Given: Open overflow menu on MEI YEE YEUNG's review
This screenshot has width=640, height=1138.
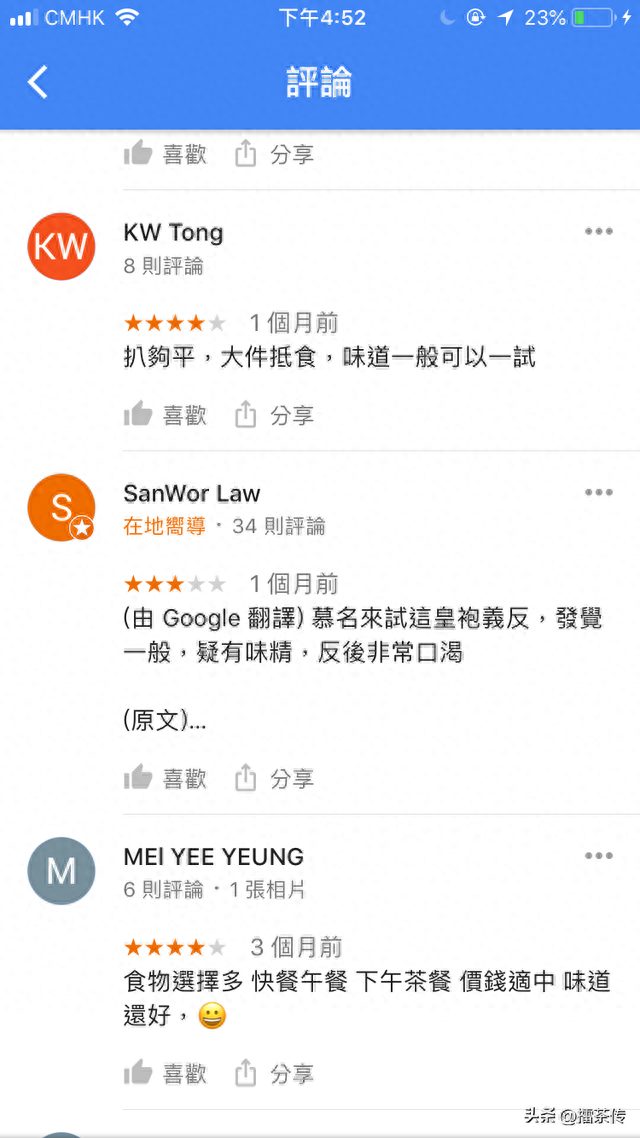Looking at the screenshot, I should 599,856.
